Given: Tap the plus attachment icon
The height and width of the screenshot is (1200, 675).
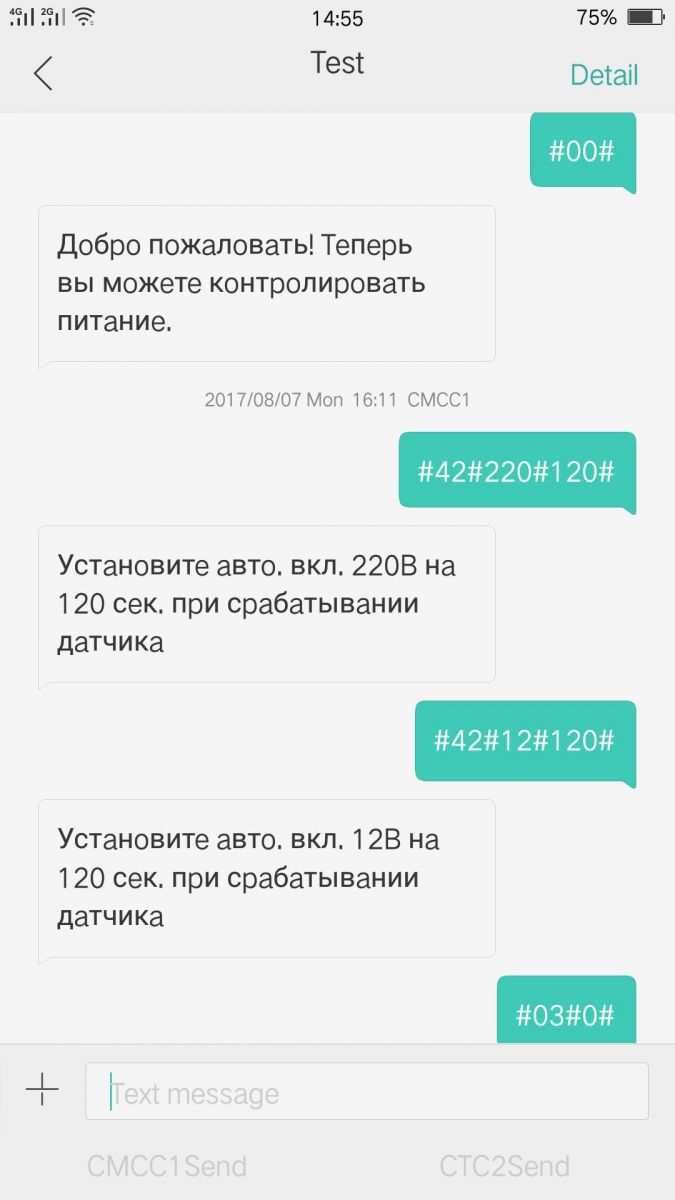Looking at the screenshot, I should click(42, 1090).
